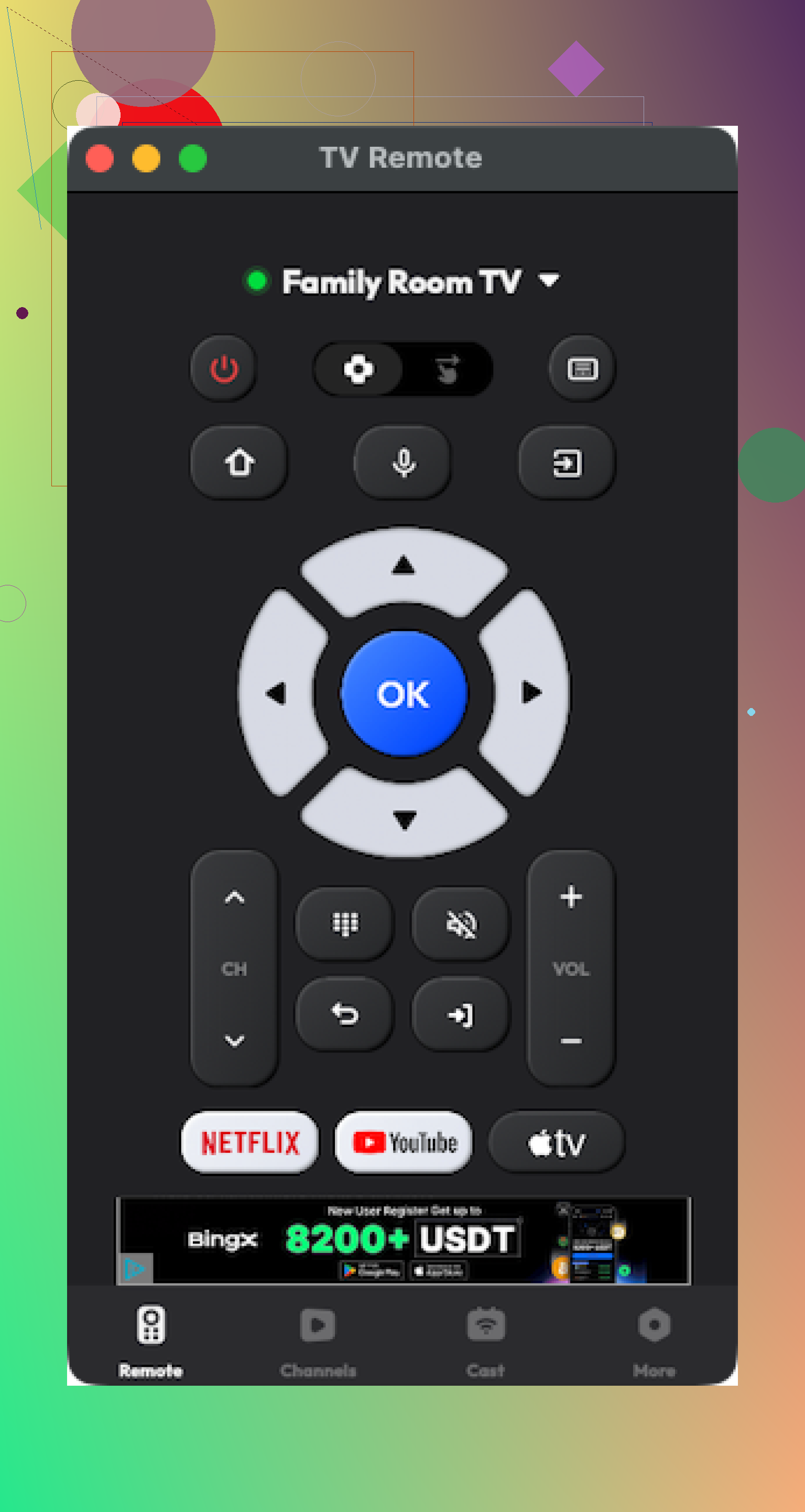
Task: Go to the next channel up
Action: pos(234,897)
